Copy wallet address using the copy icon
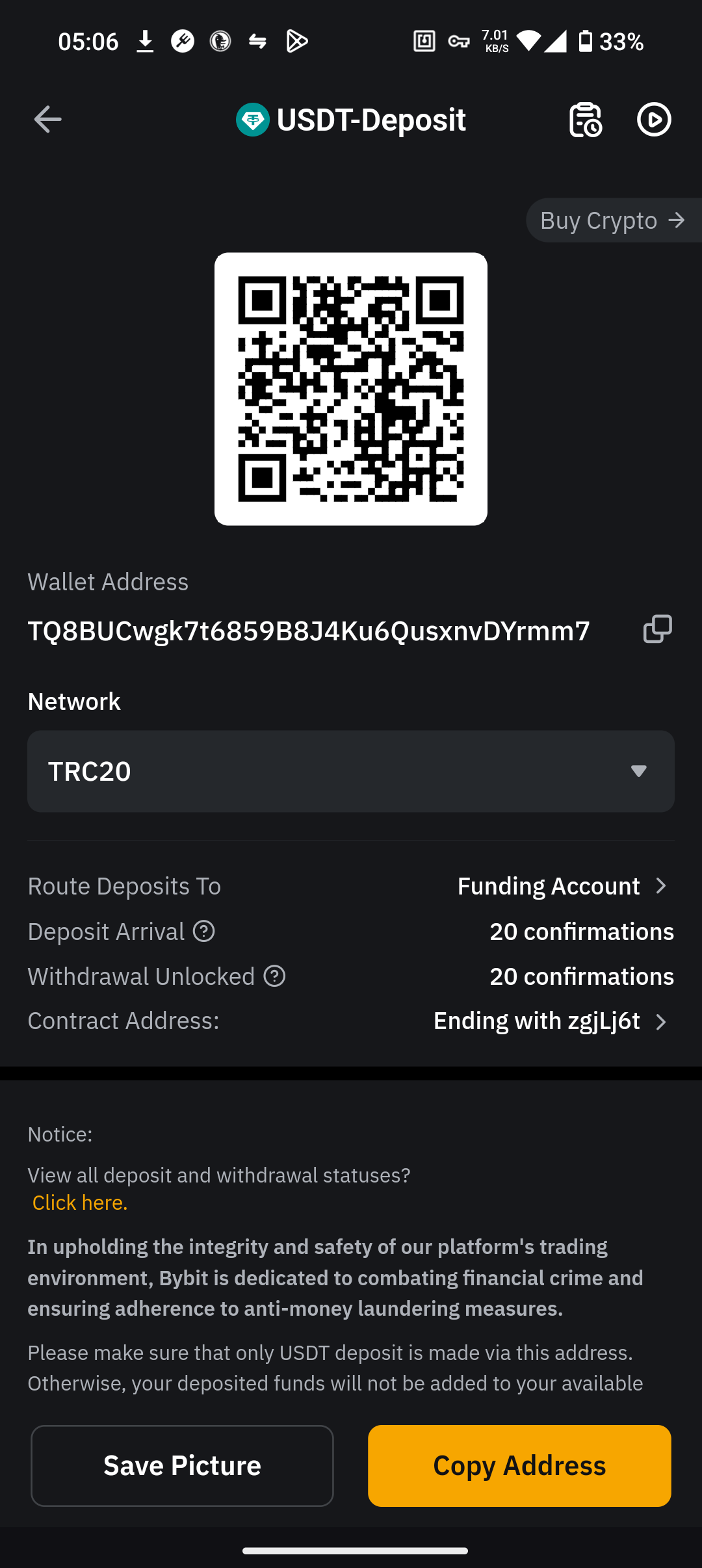Viewport: 702px width, 1568px height. tap(657, 629)
